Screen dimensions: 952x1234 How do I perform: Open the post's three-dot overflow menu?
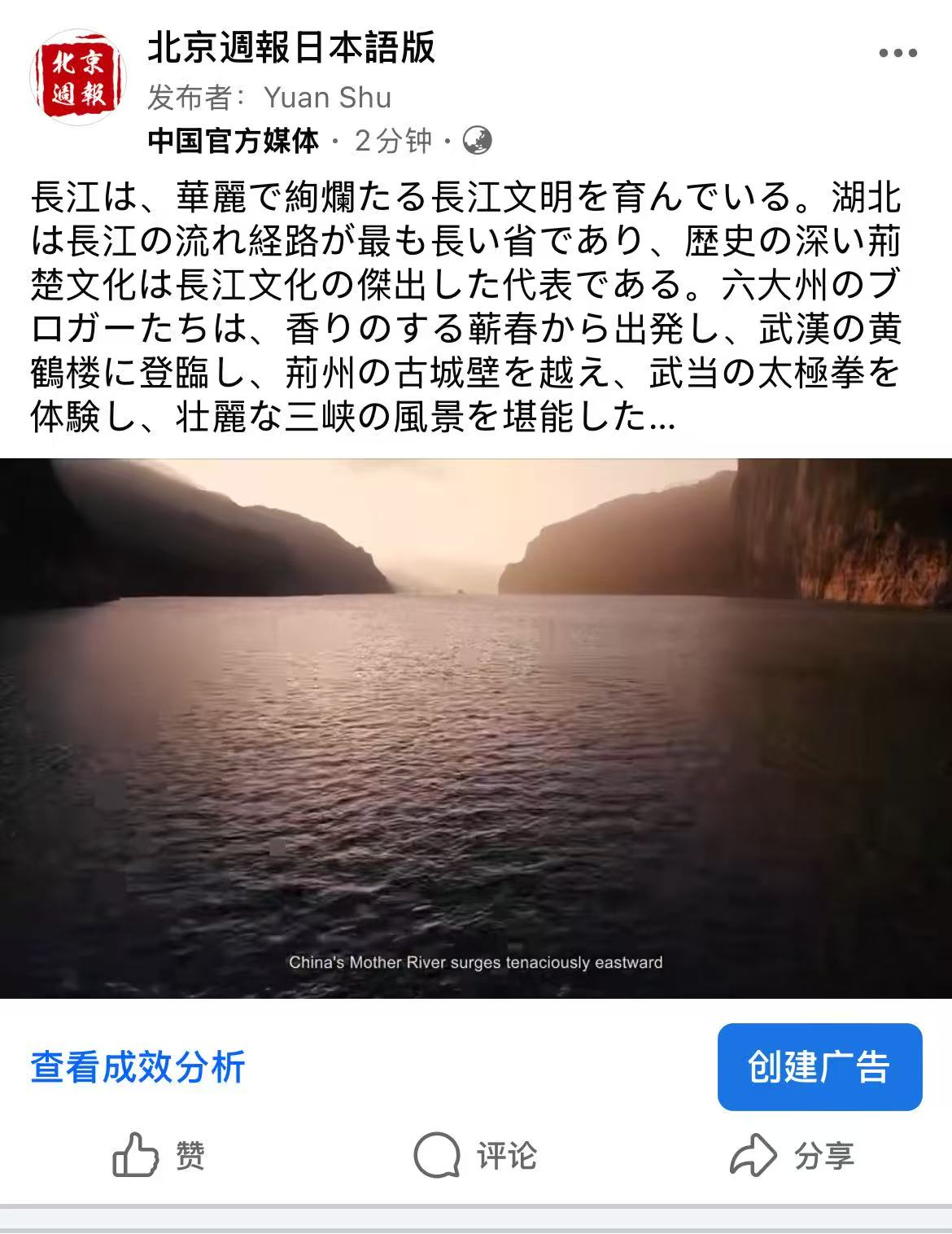(x=898, y=54)
